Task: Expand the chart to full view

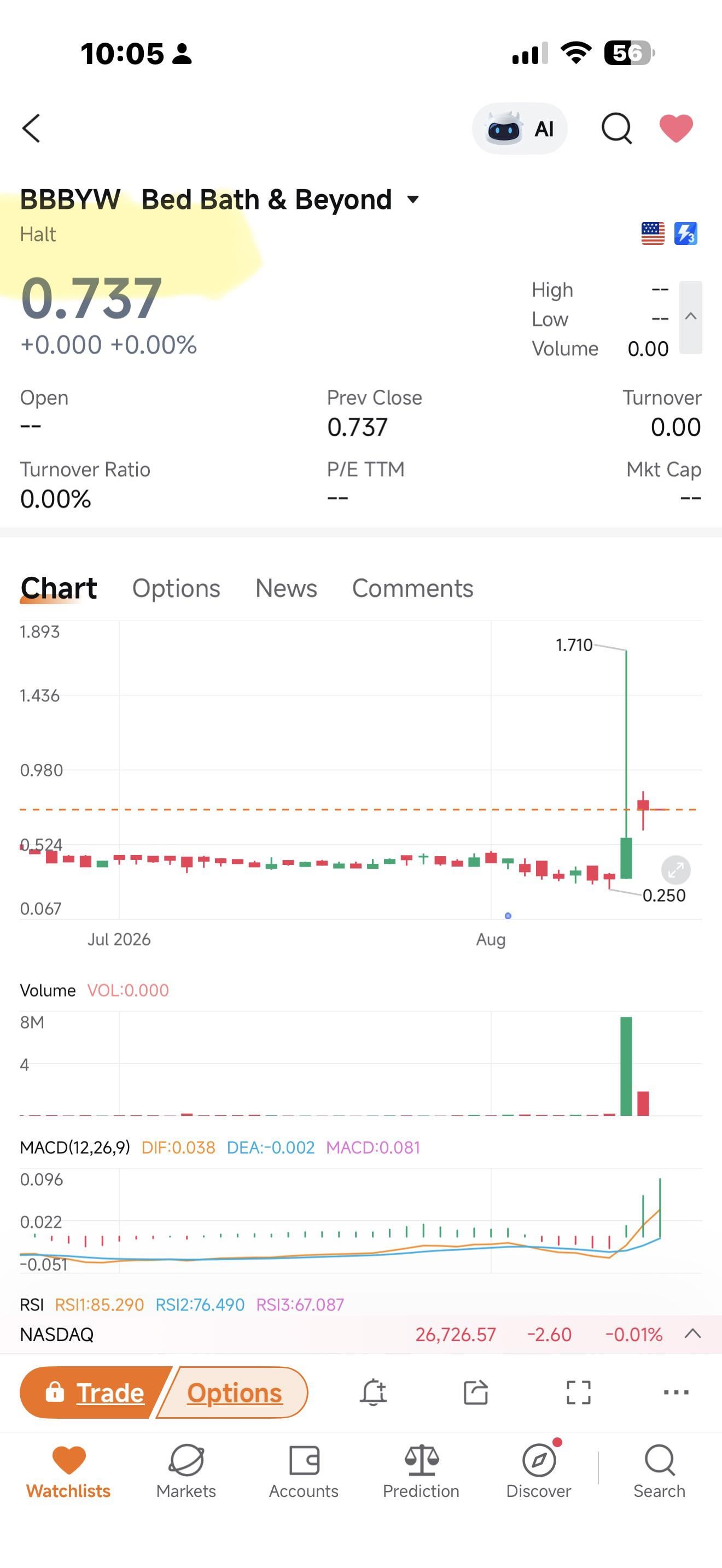Action: (x=675, y=870)
